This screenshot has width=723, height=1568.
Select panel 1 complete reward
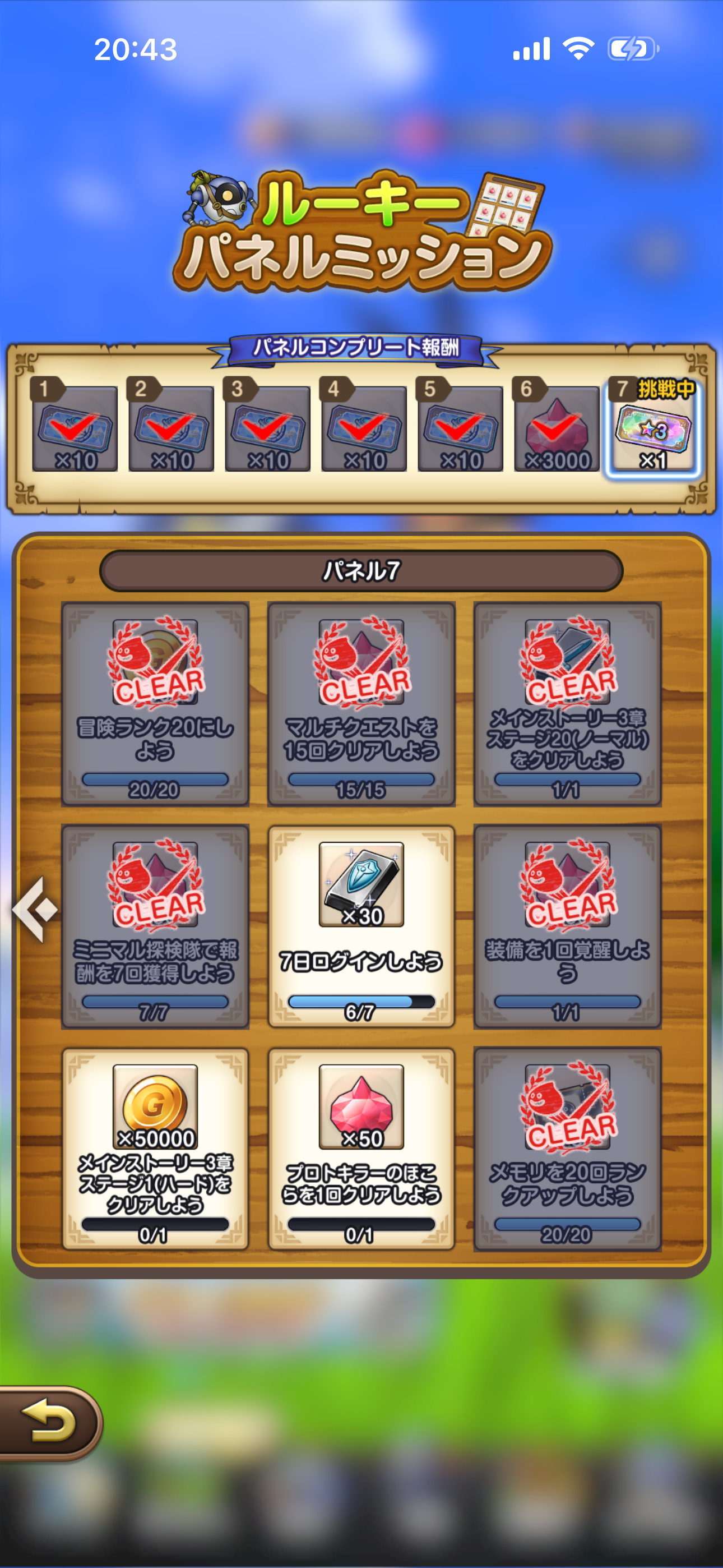(75, 429)
